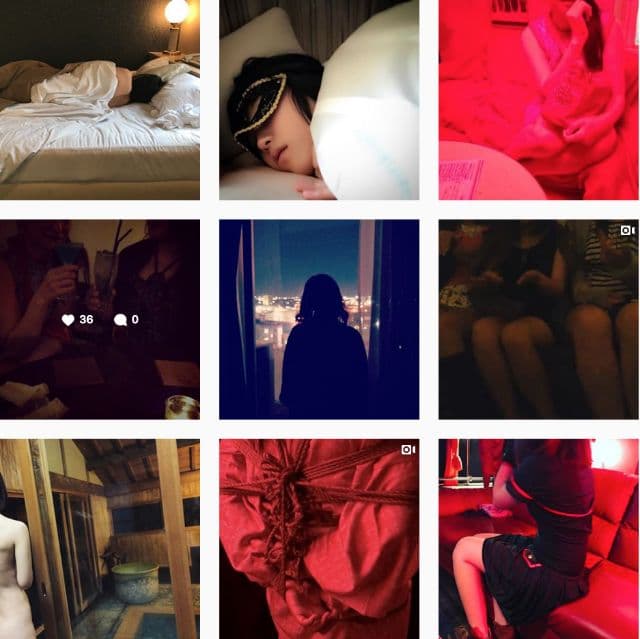The image size is (640, 639).
Task: Open the silhouette at night window post
Action: coord(319,319)
